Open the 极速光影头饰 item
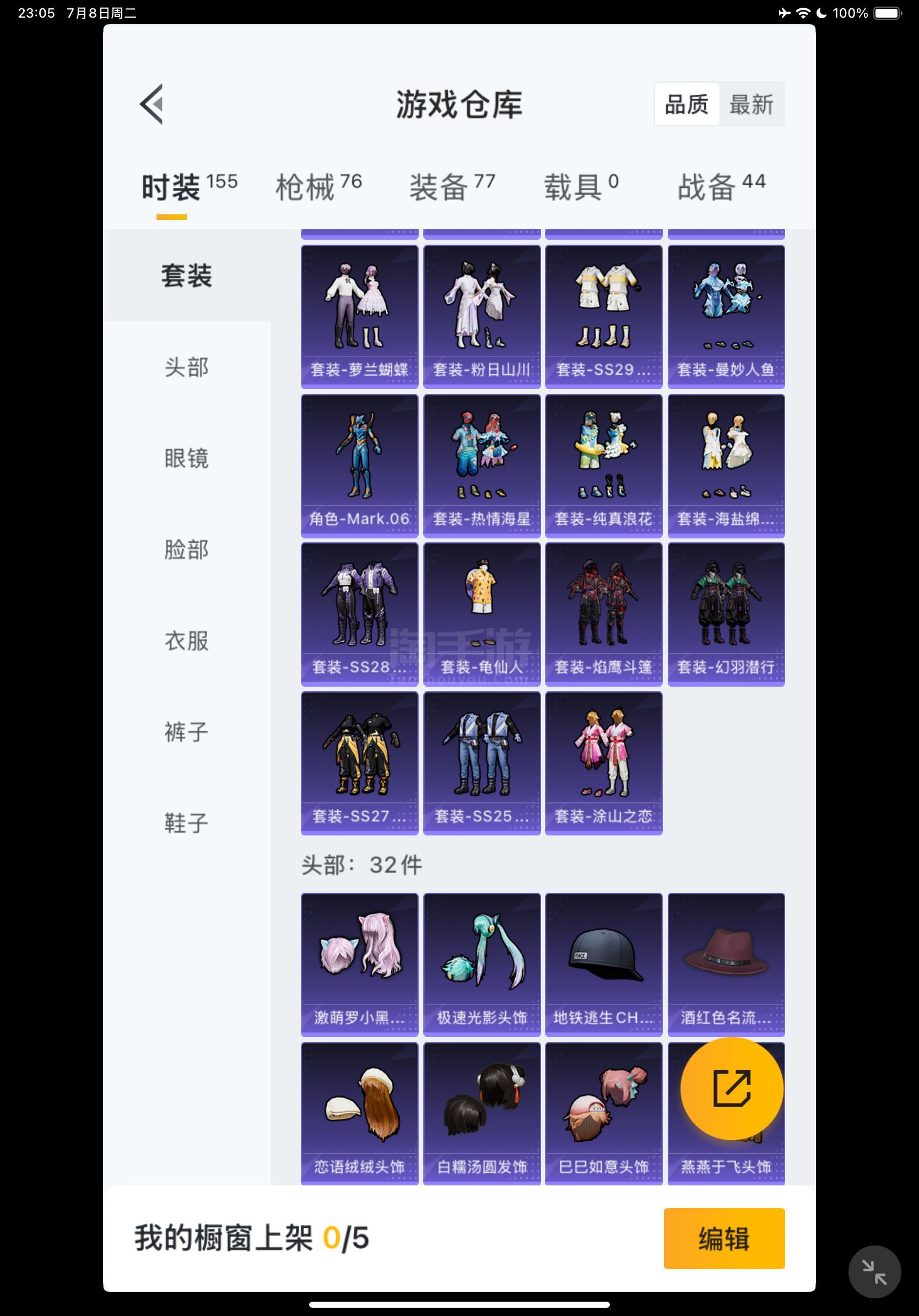 point(482,964)
